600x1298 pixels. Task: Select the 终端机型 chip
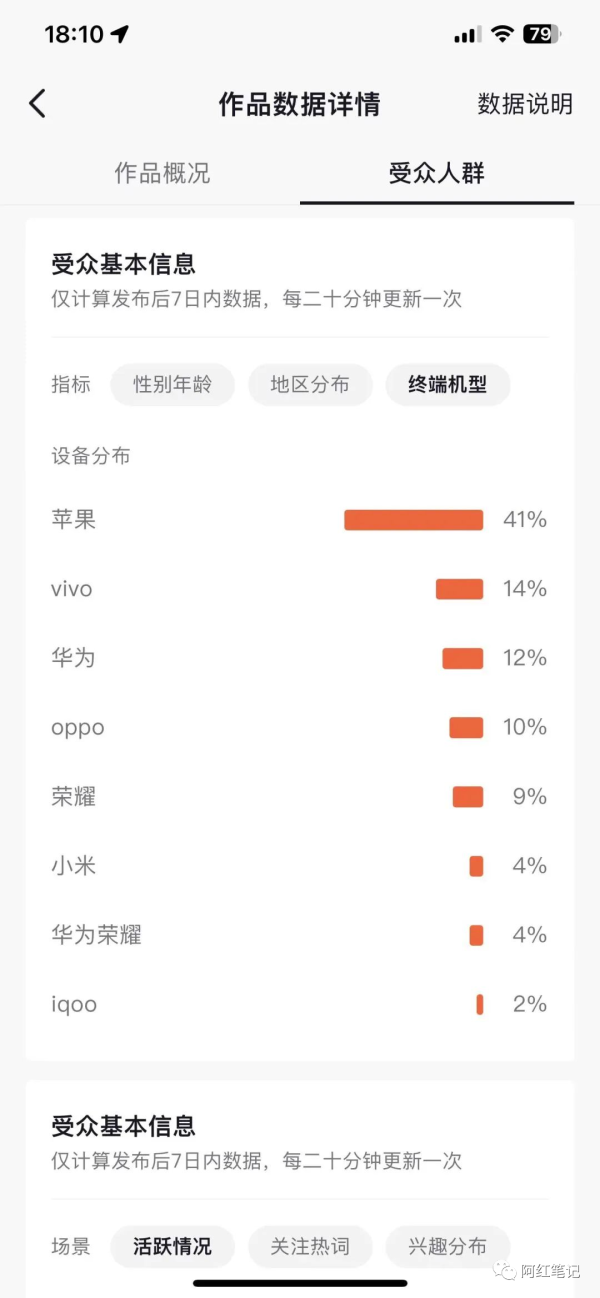[448, 385]
